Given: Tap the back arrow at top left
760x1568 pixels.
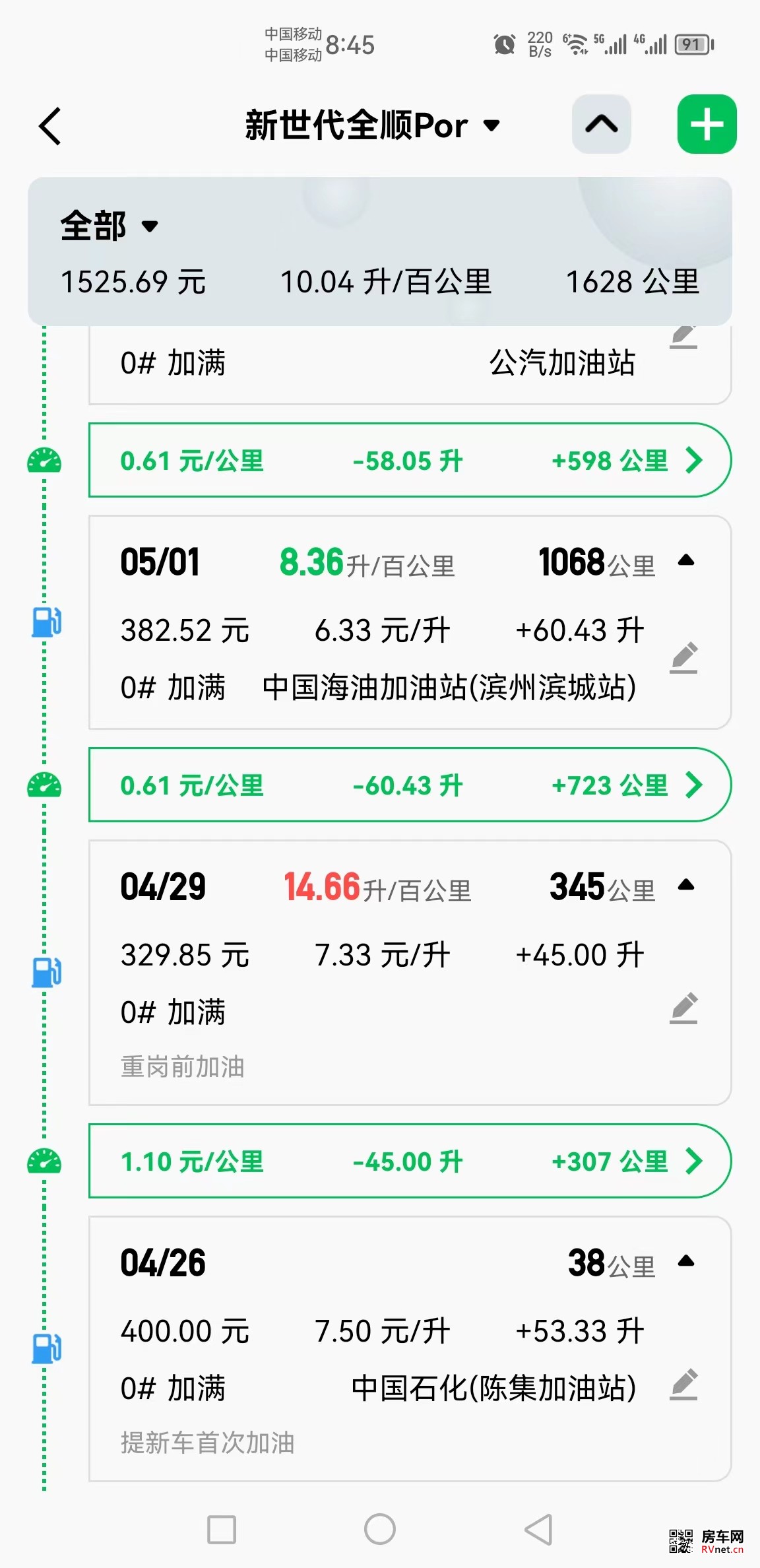Looking at the screenshot, I should [x=50, y=125].
